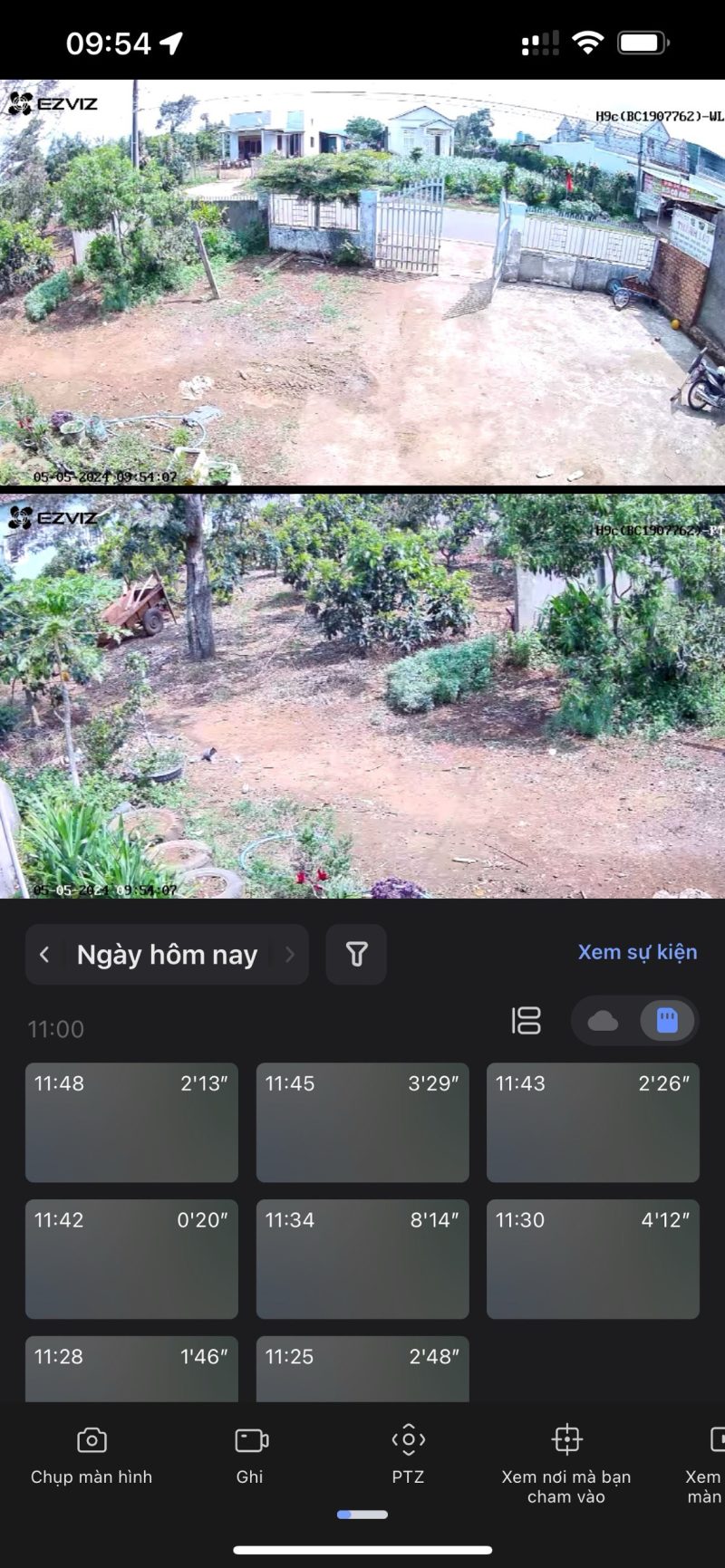Image resolution: width=725 pixels, height=1568 pixels.
Task: View the 11:43 recorded clip
Action: 593,1122
